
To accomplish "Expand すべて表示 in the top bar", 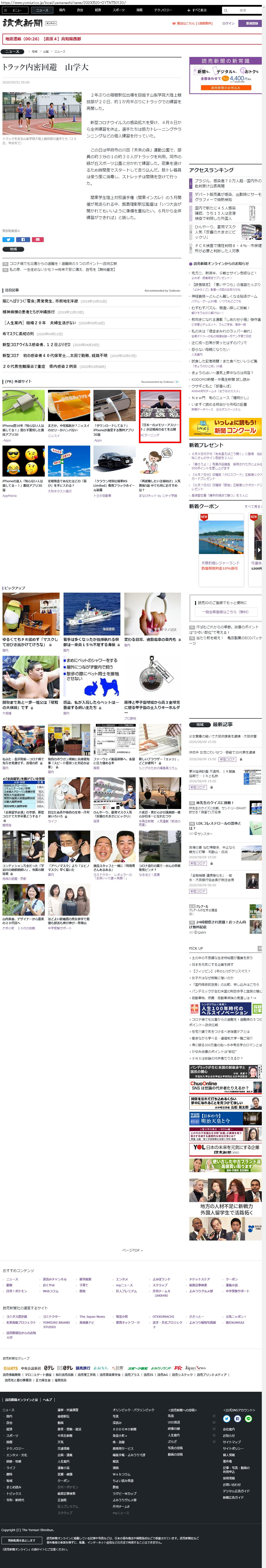I will 198,10.
